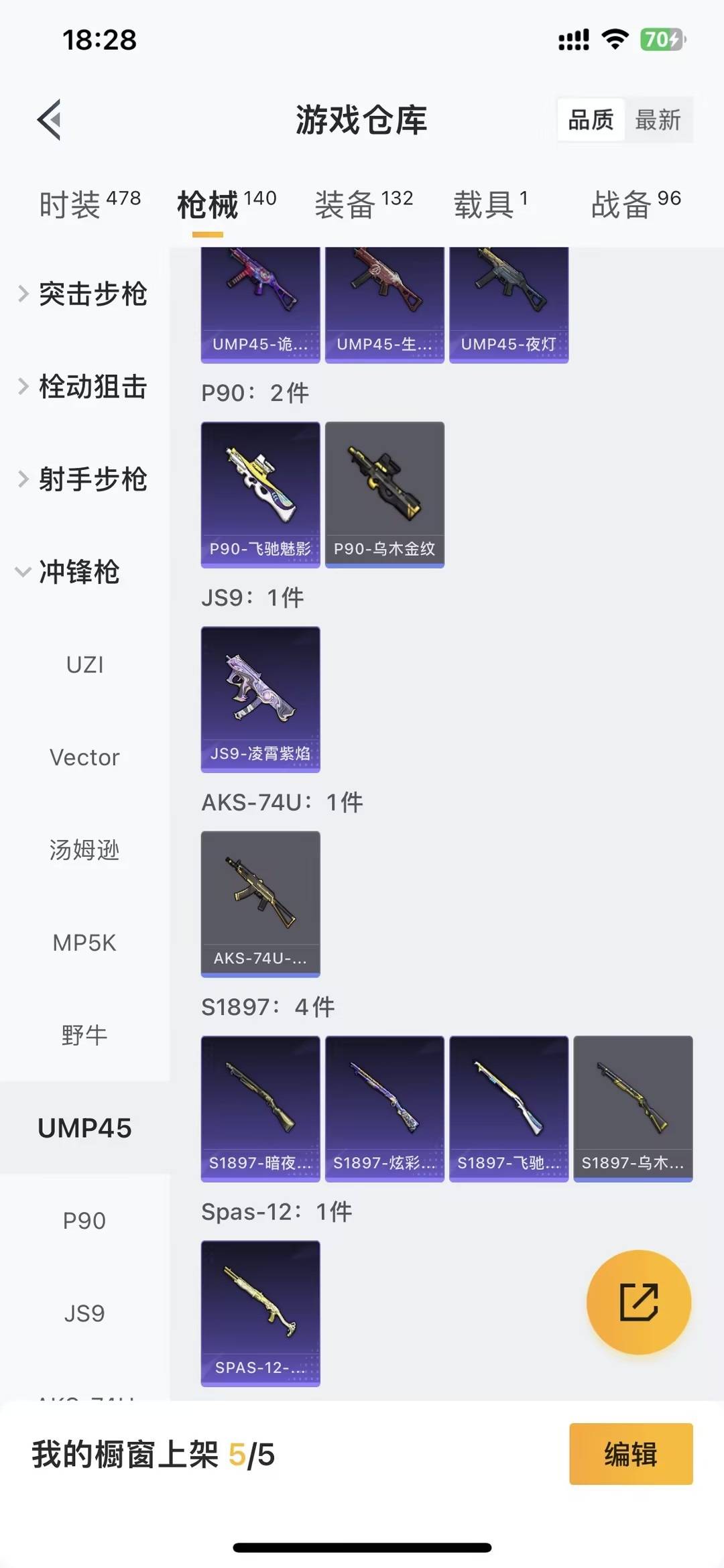Expand the 栓动狙击 category
Screen dimensions: 724x1568
[x=94, y=386]
